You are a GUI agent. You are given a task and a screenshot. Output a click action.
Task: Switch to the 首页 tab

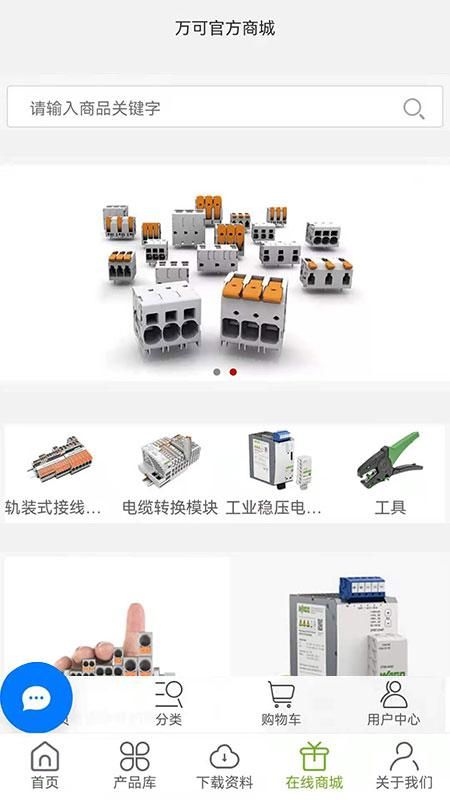[45, 766]
